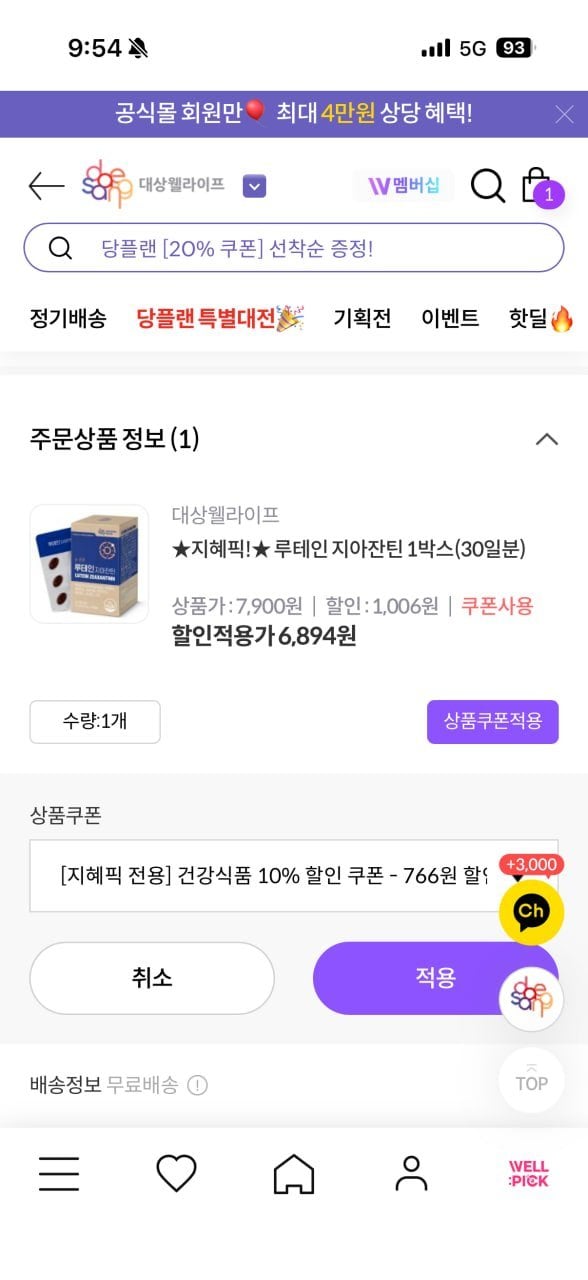Switch to the 기획전 tab
The height and width of the screenshot is (1280, 588).
coord(362,319)
